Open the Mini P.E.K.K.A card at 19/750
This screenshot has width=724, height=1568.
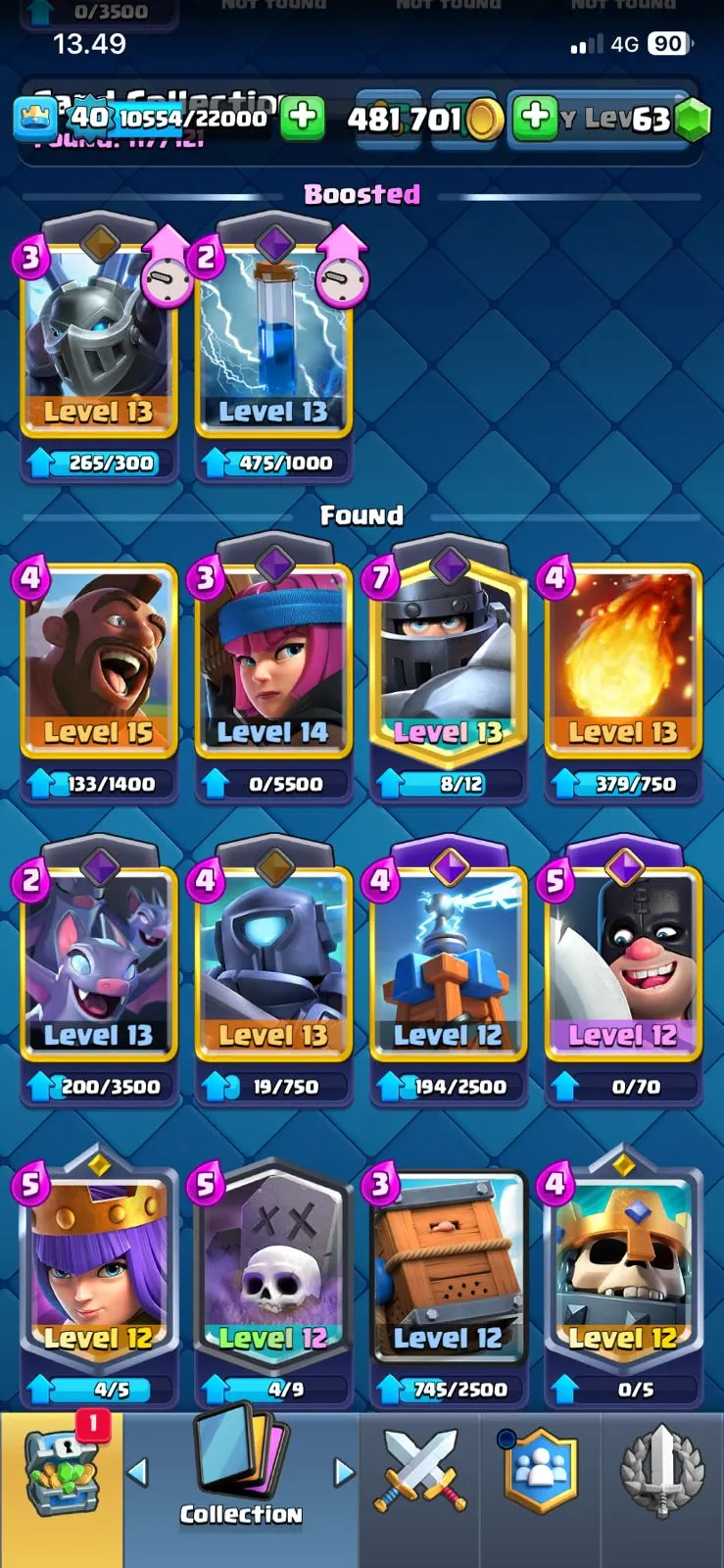click(x=273, y=965)
